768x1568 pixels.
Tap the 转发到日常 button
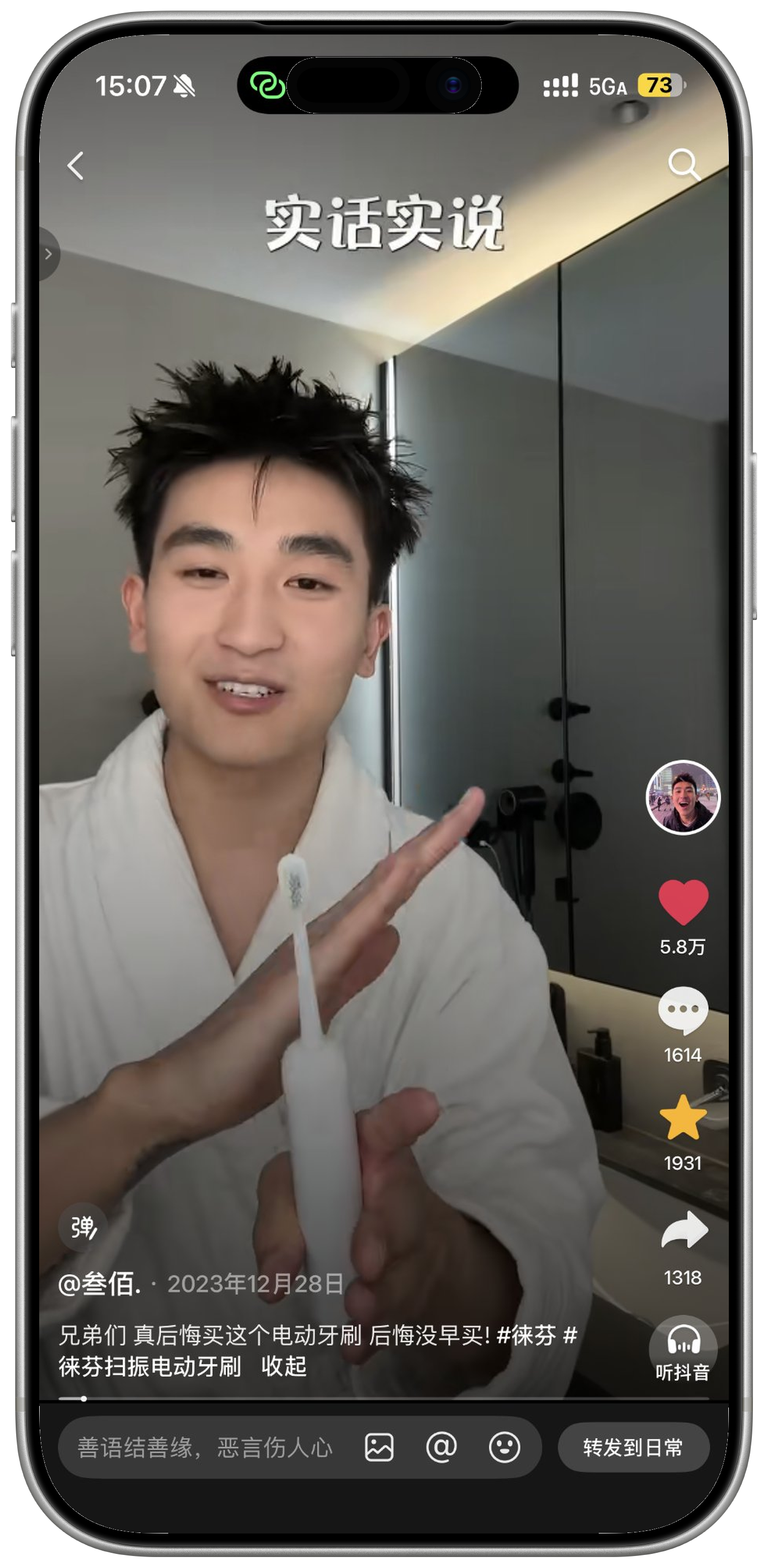[x=633, y=1447]
